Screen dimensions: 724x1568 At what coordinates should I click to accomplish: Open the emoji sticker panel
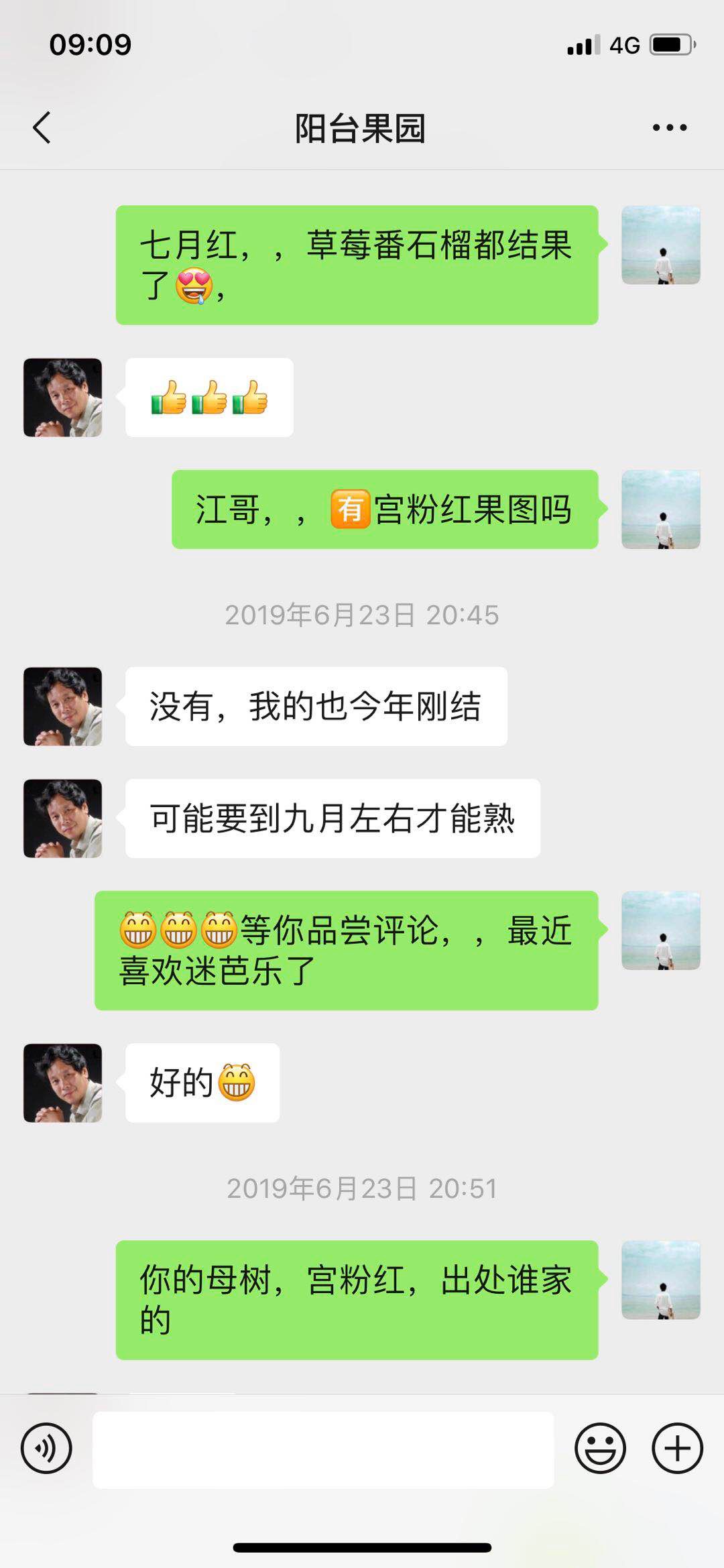click(x=600, y=1448)
